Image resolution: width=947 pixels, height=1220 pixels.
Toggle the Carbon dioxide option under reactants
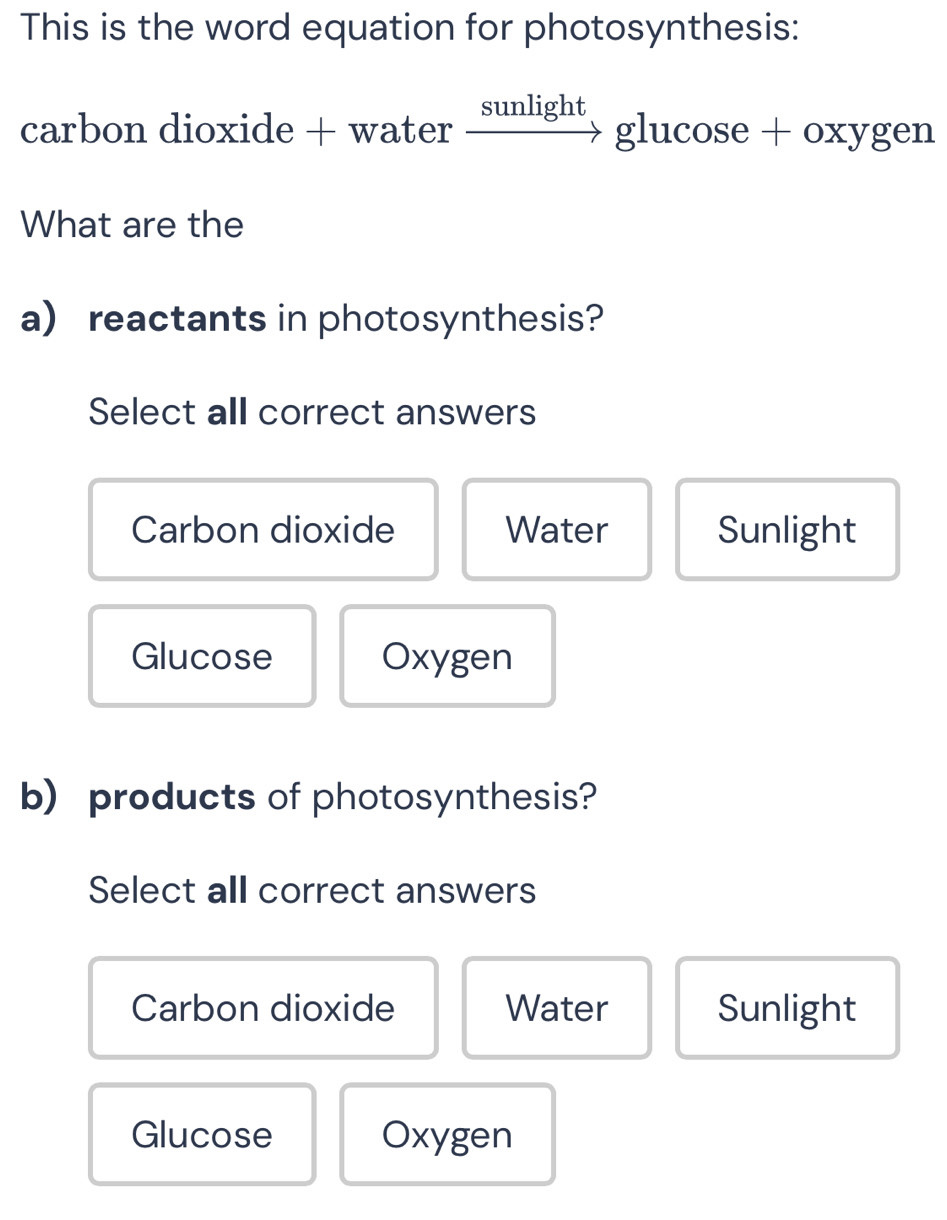263,529
